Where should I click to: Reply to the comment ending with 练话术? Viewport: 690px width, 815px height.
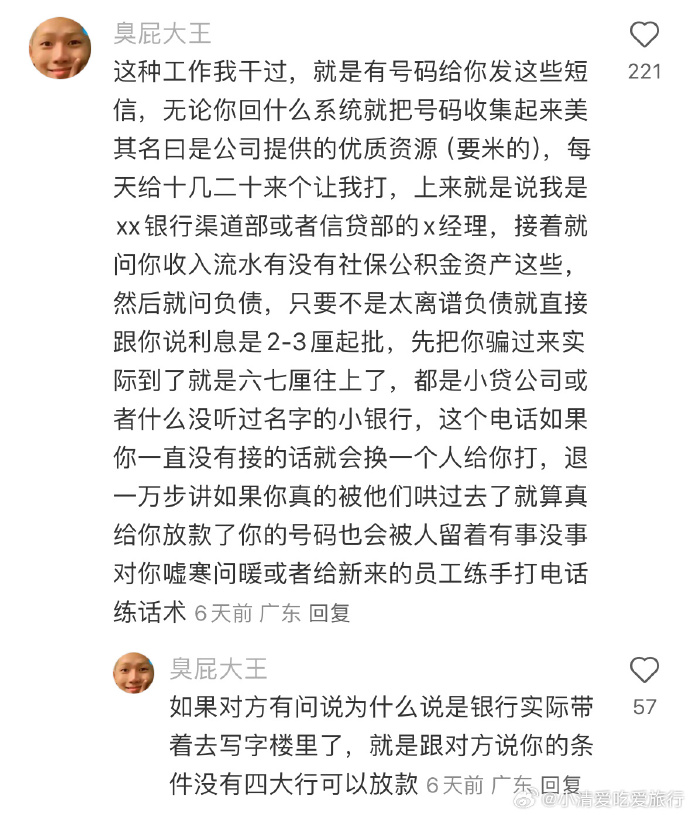[x=329, y=613]
